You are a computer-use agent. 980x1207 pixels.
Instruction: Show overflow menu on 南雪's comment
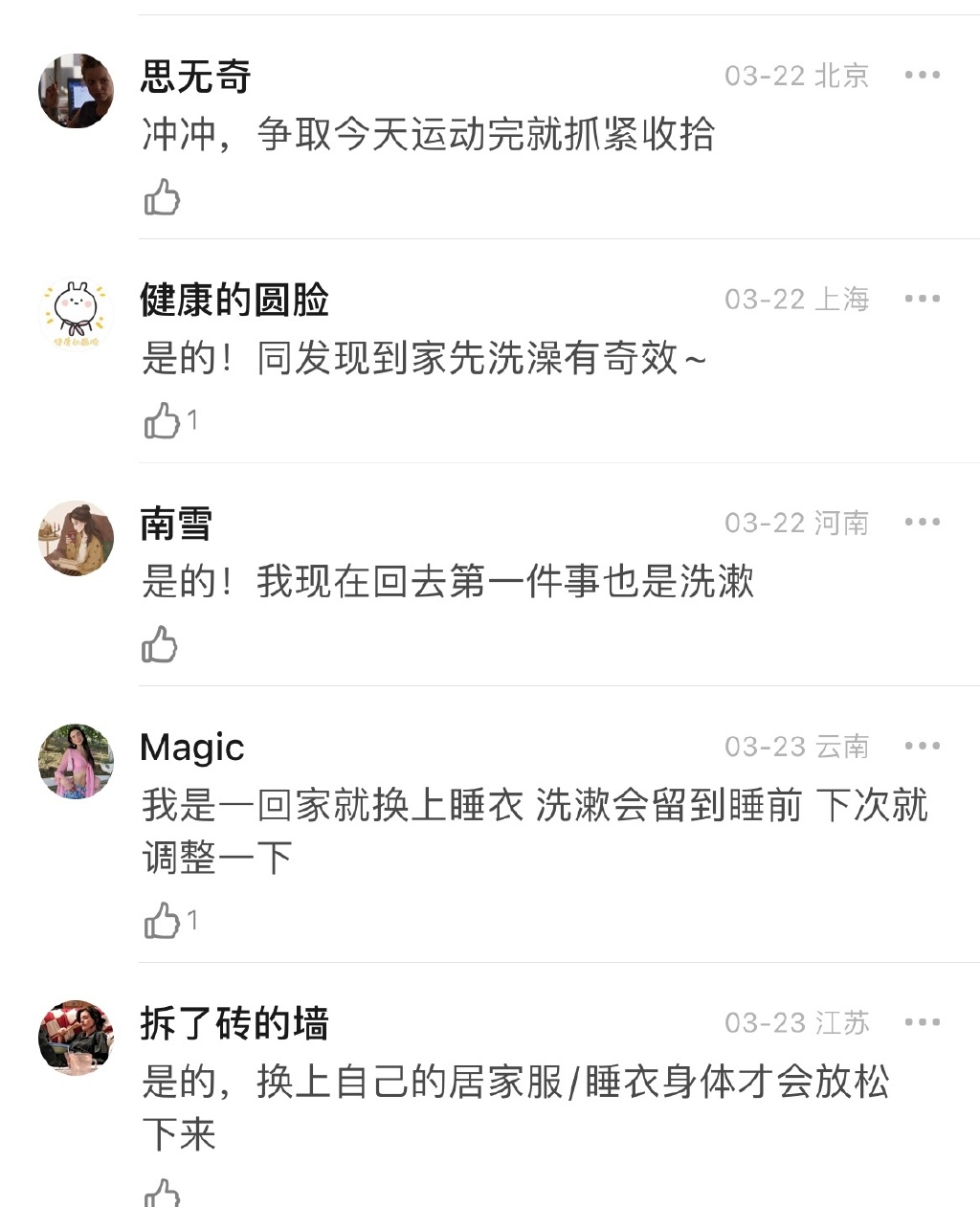(922, 522)
